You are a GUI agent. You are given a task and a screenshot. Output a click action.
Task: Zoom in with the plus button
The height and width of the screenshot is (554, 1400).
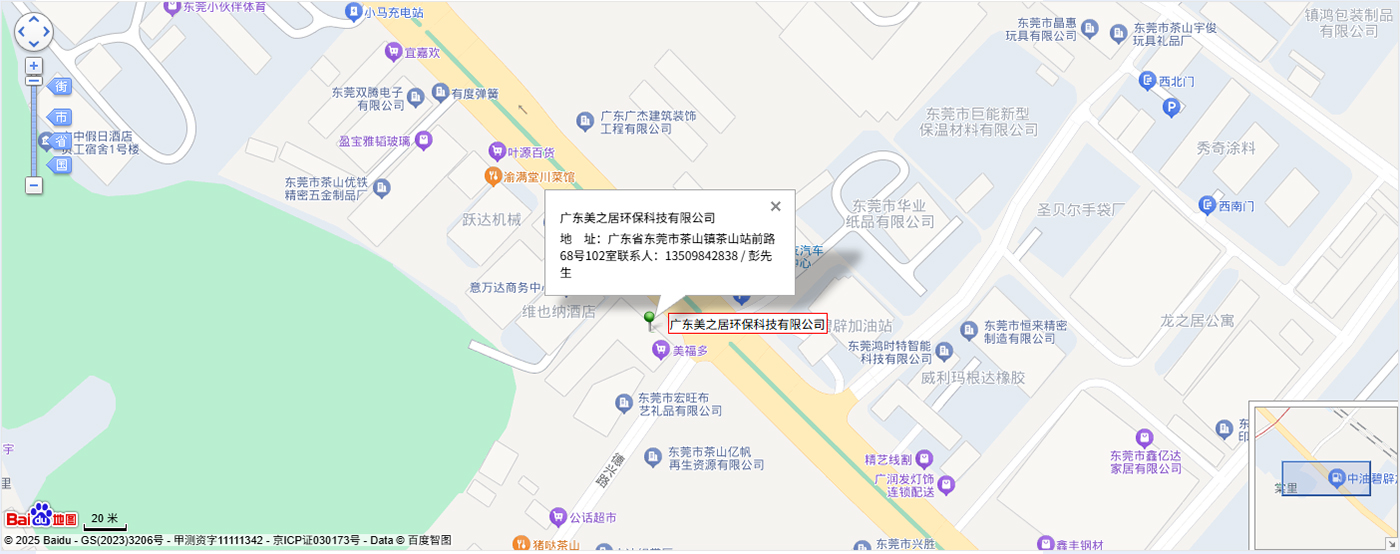tap(34, 66)
